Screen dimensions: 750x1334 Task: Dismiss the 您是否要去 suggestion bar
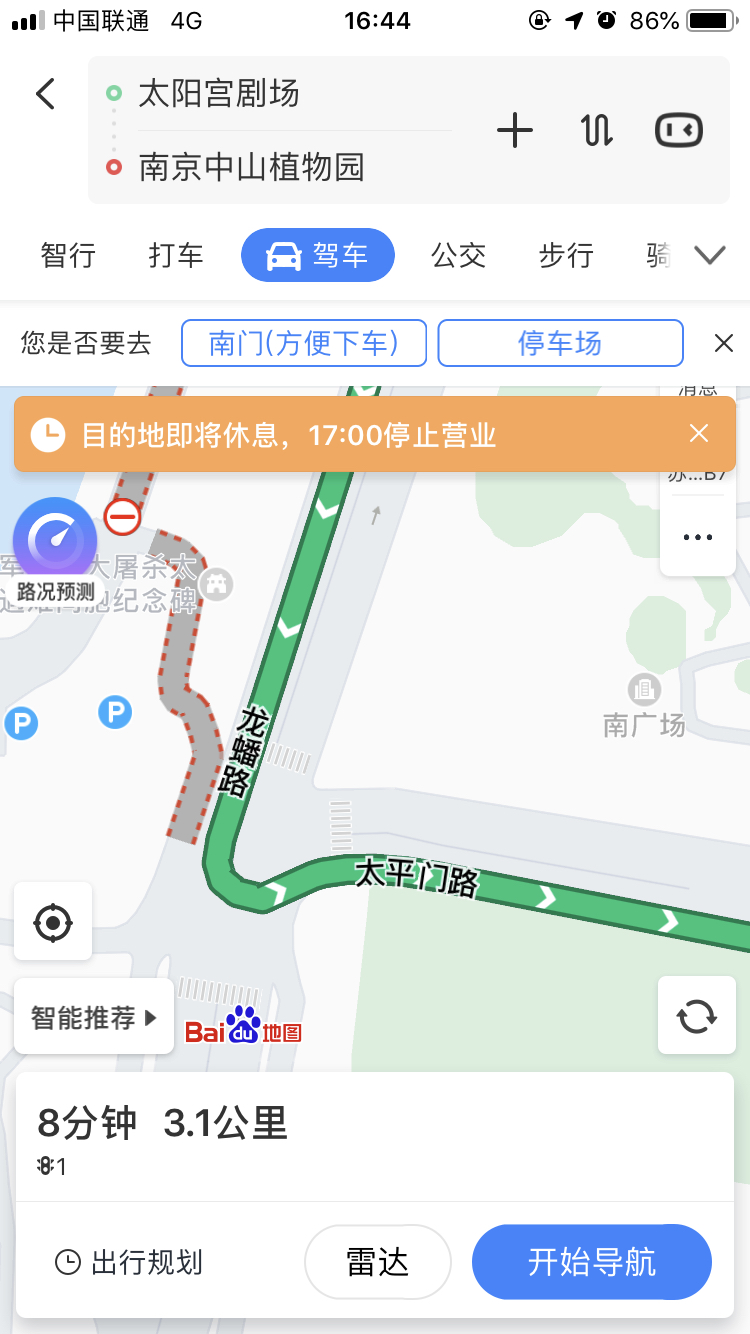pyautogui.click(x=724, y=344)
